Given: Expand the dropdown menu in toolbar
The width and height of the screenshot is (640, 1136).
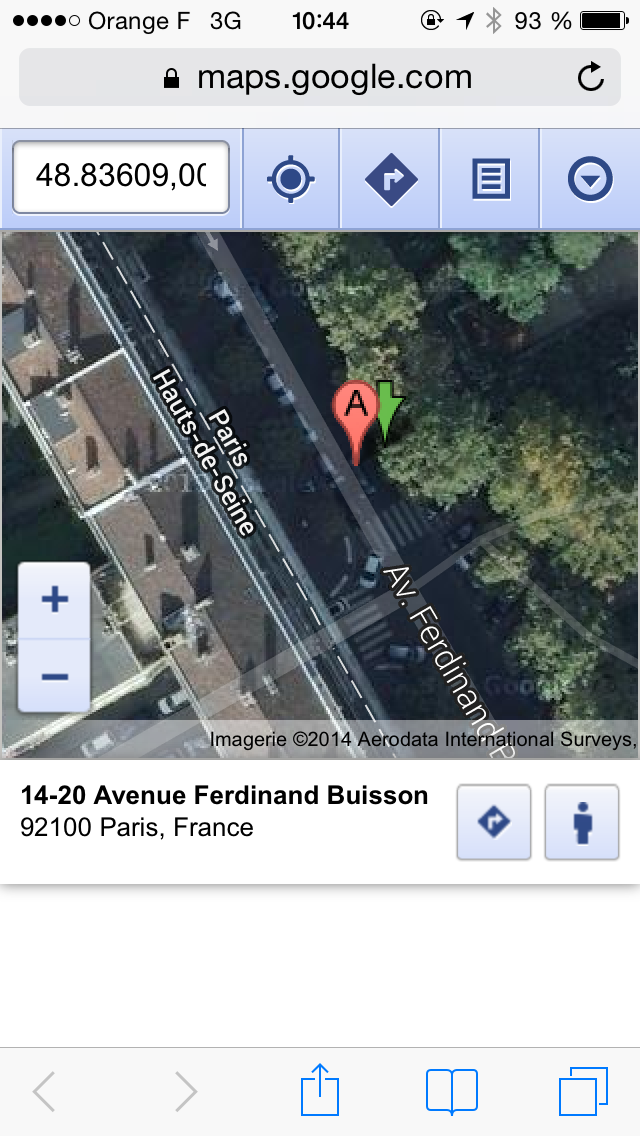Looking at the screenshot, I should [x=590, y=178].
